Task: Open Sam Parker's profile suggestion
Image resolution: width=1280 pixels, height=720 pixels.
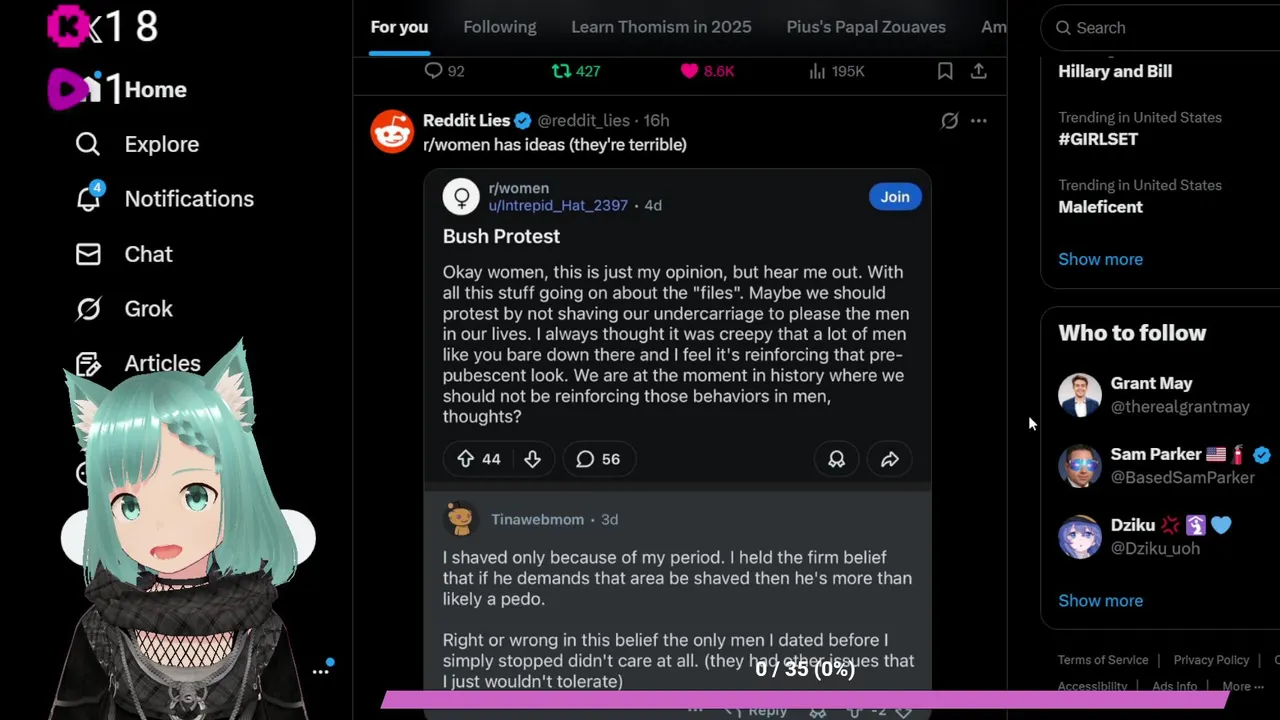Action: tap(1160, 466)
